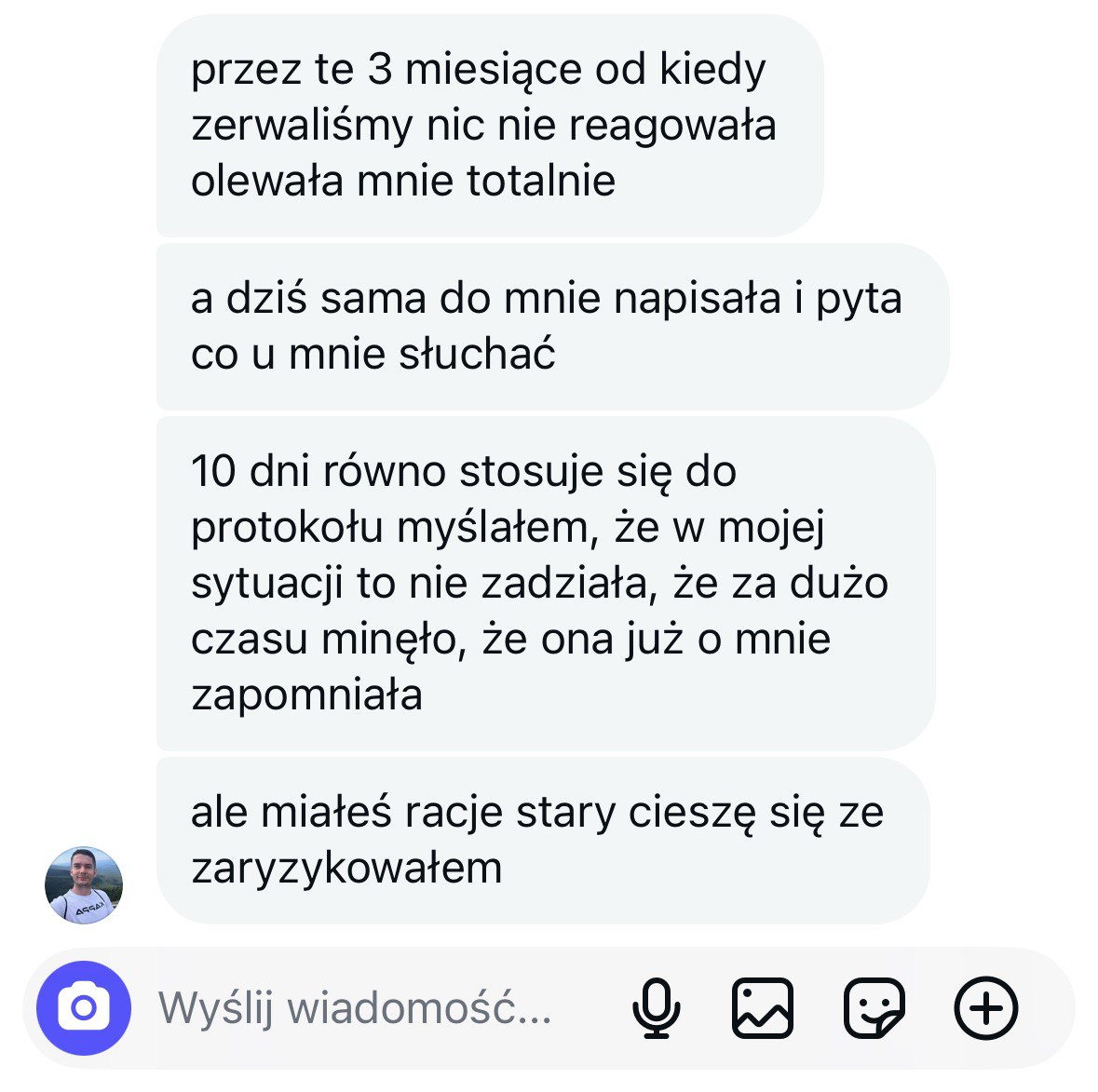Tap the 'Wyślij wiadomość...' text field
The image size is (1098, 1092).
point(356,1008)
